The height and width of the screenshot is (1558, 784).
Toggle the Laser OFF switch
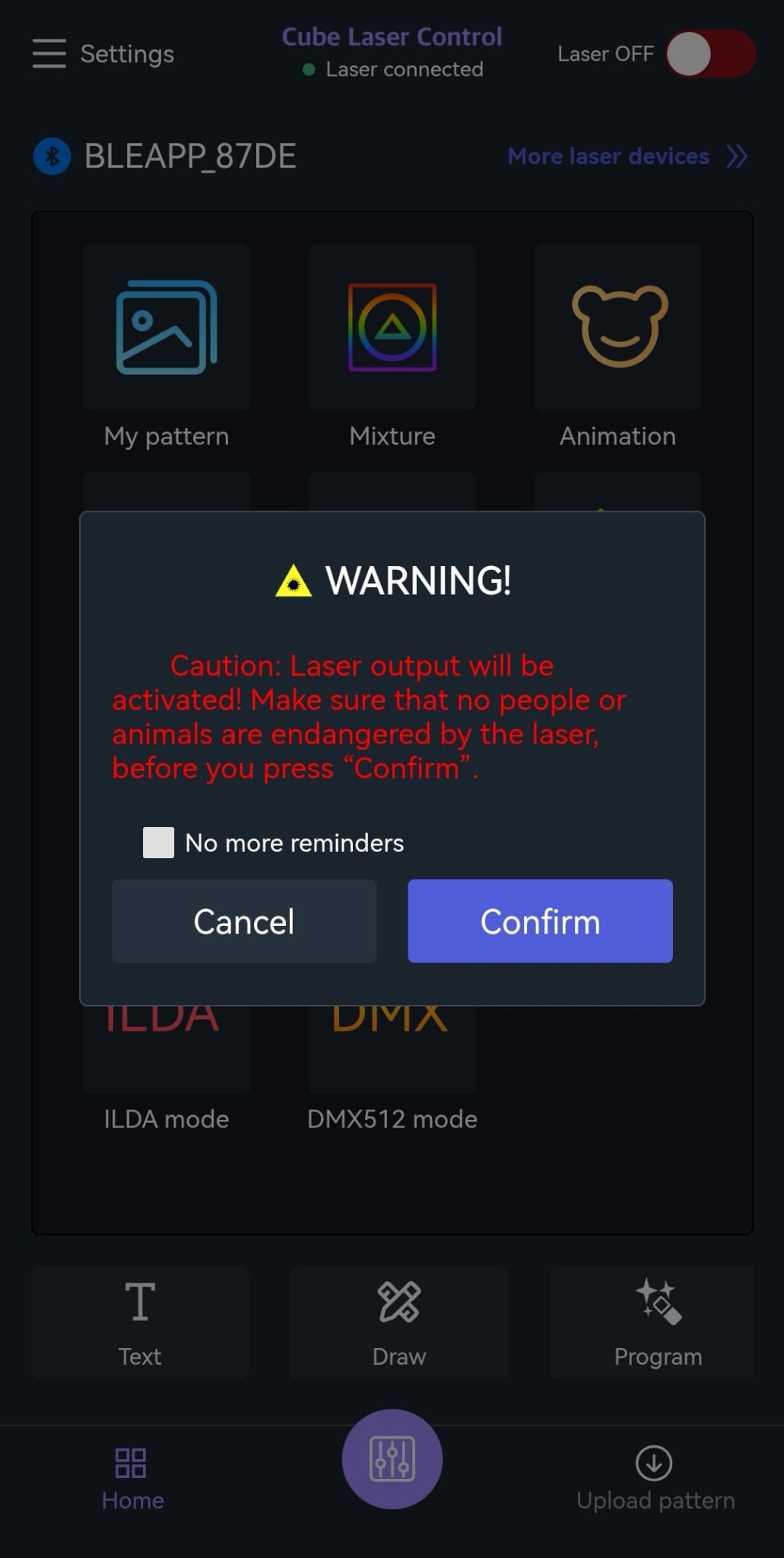(x=710, y=54)
